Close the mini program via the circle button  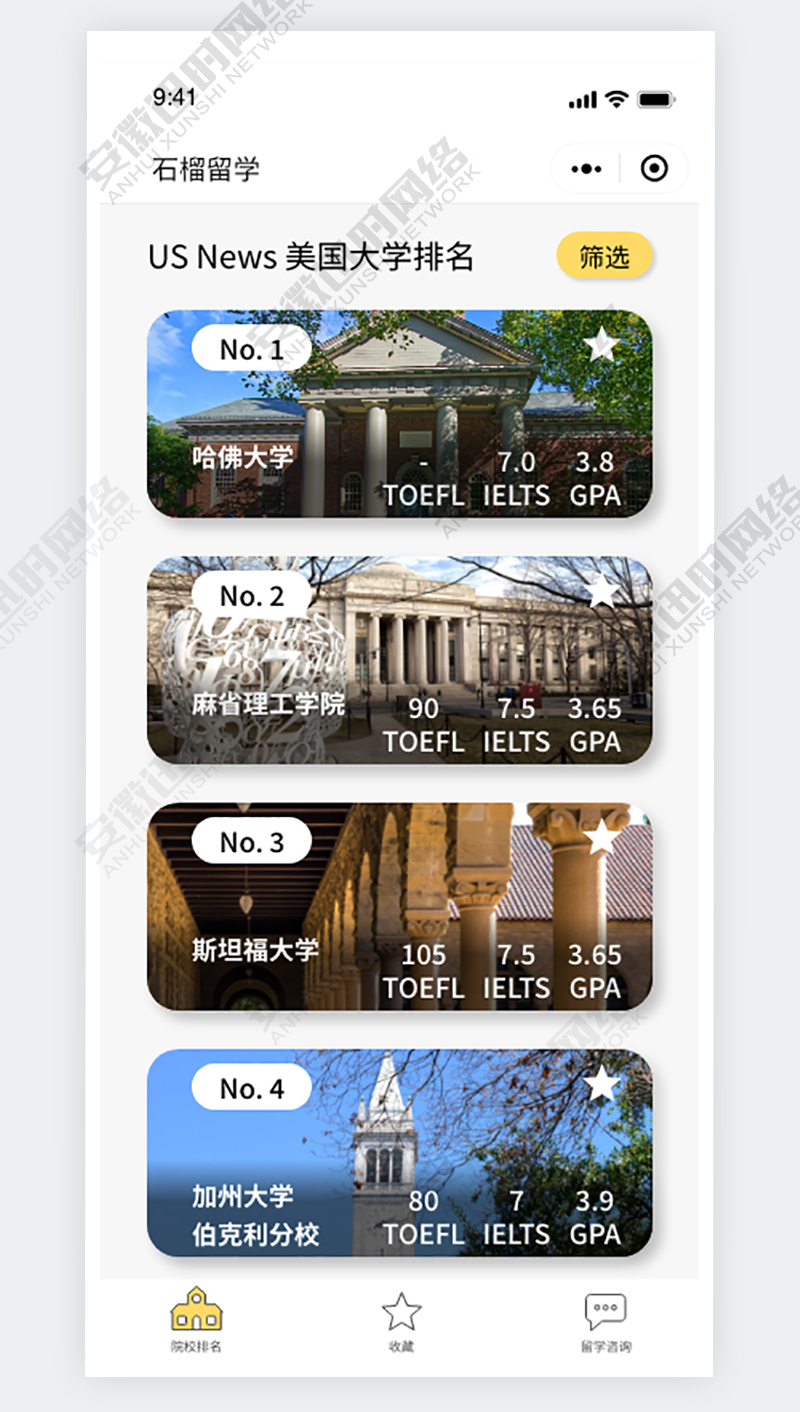(654, 169)
